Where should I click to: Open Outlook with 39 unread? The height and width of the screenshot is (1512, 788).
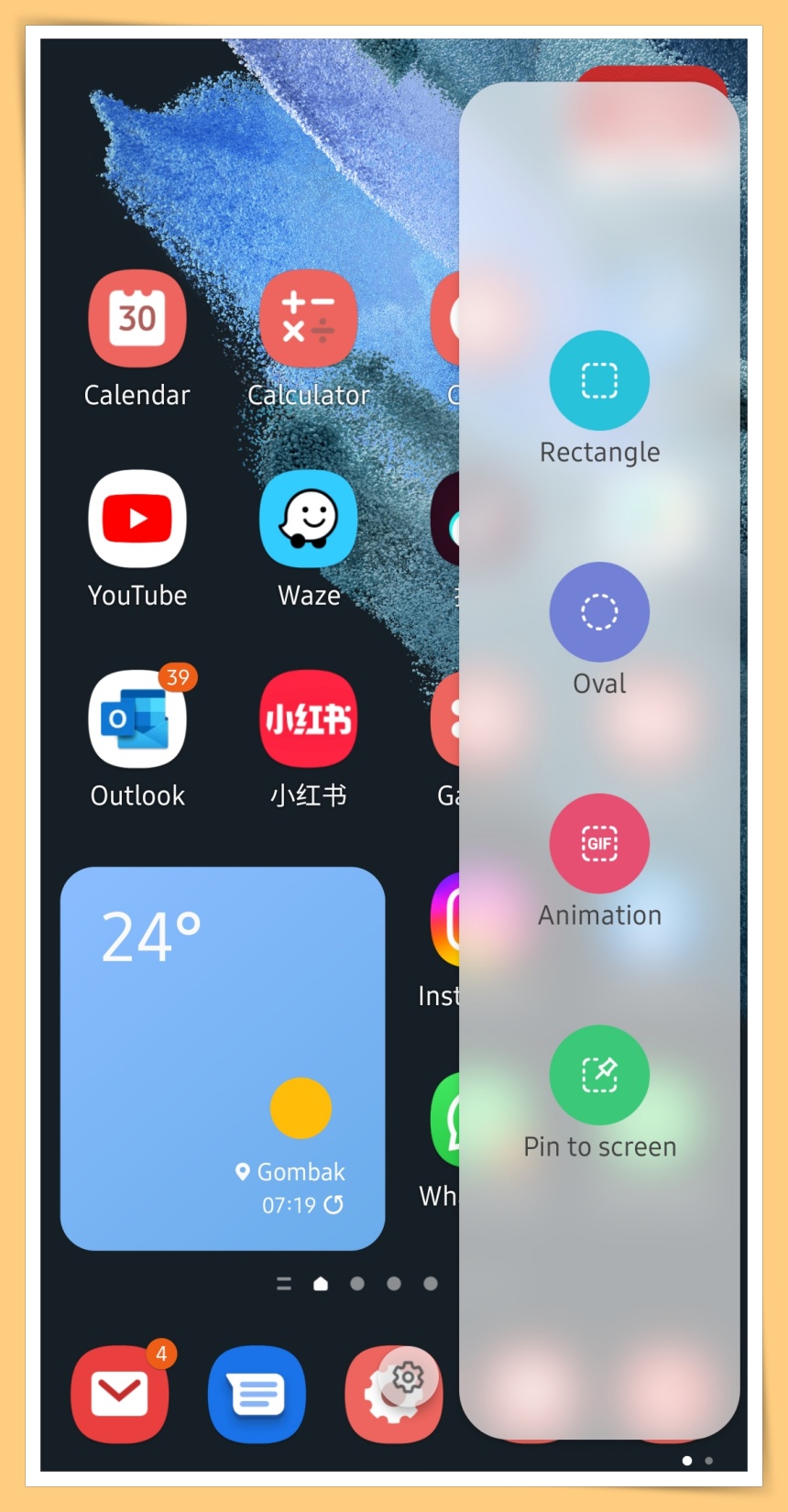click(x=137, y=719)
